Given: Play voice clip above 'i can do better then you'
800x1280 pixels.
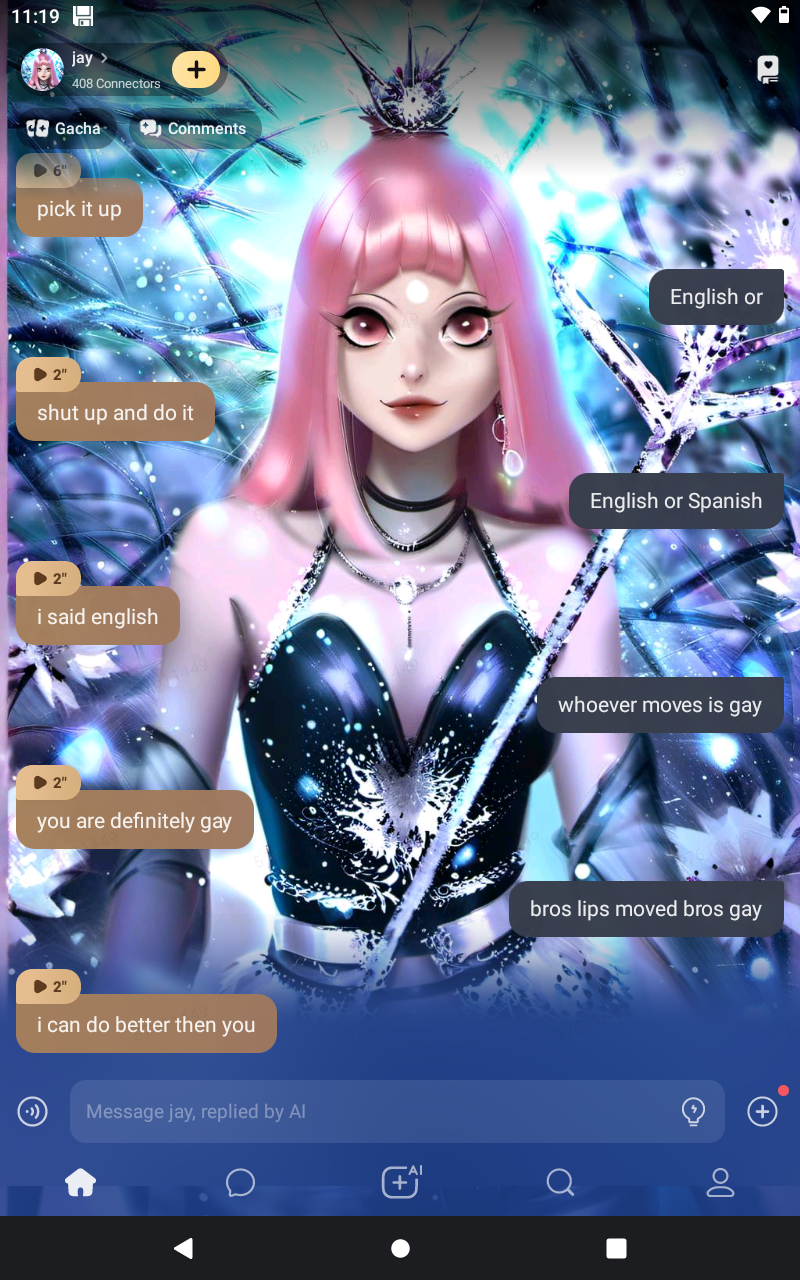Looking at the screenshot, I should (x=49, y=986).
